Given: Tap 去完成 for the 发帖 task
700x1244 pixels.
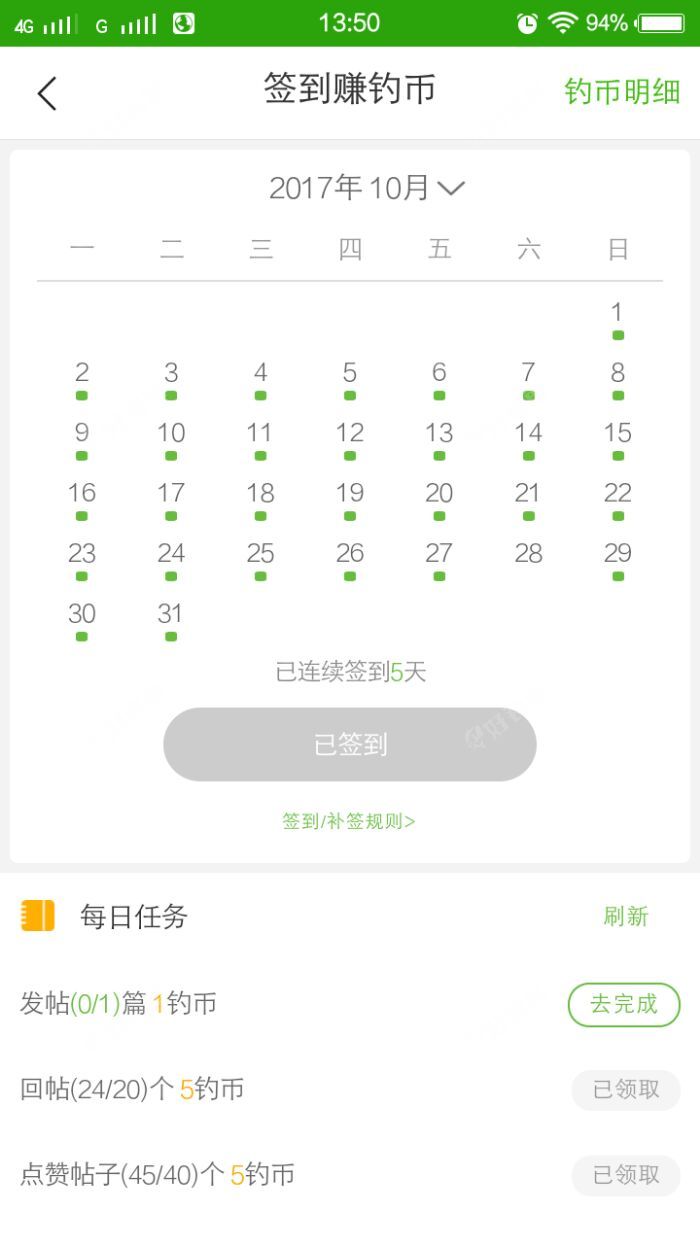Looking at the screenshot, I should [624, 1004].
